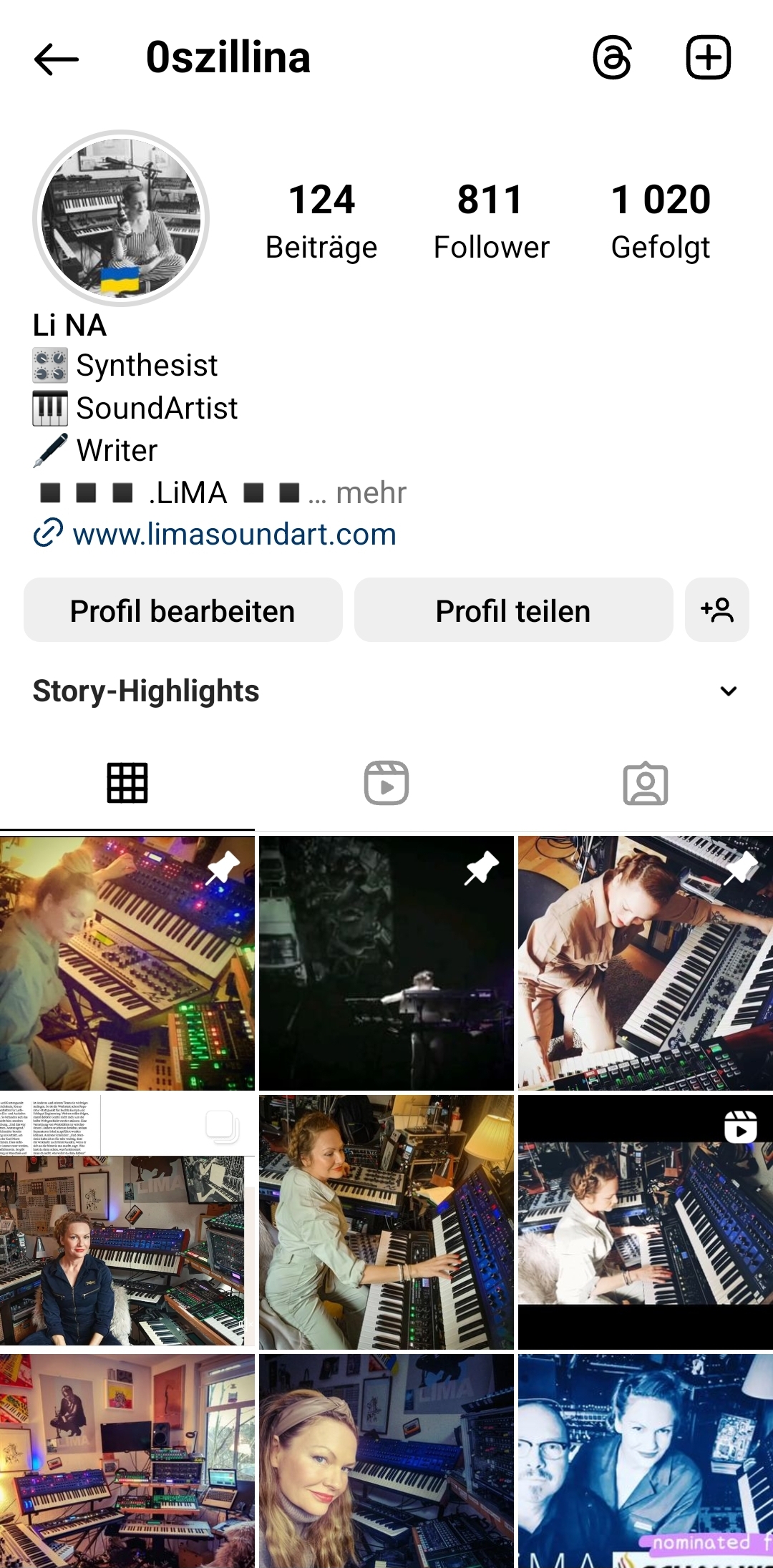View the 1 020 Gefolgt list
This screenshot has width=773, height=1568.
coord(660,220)
